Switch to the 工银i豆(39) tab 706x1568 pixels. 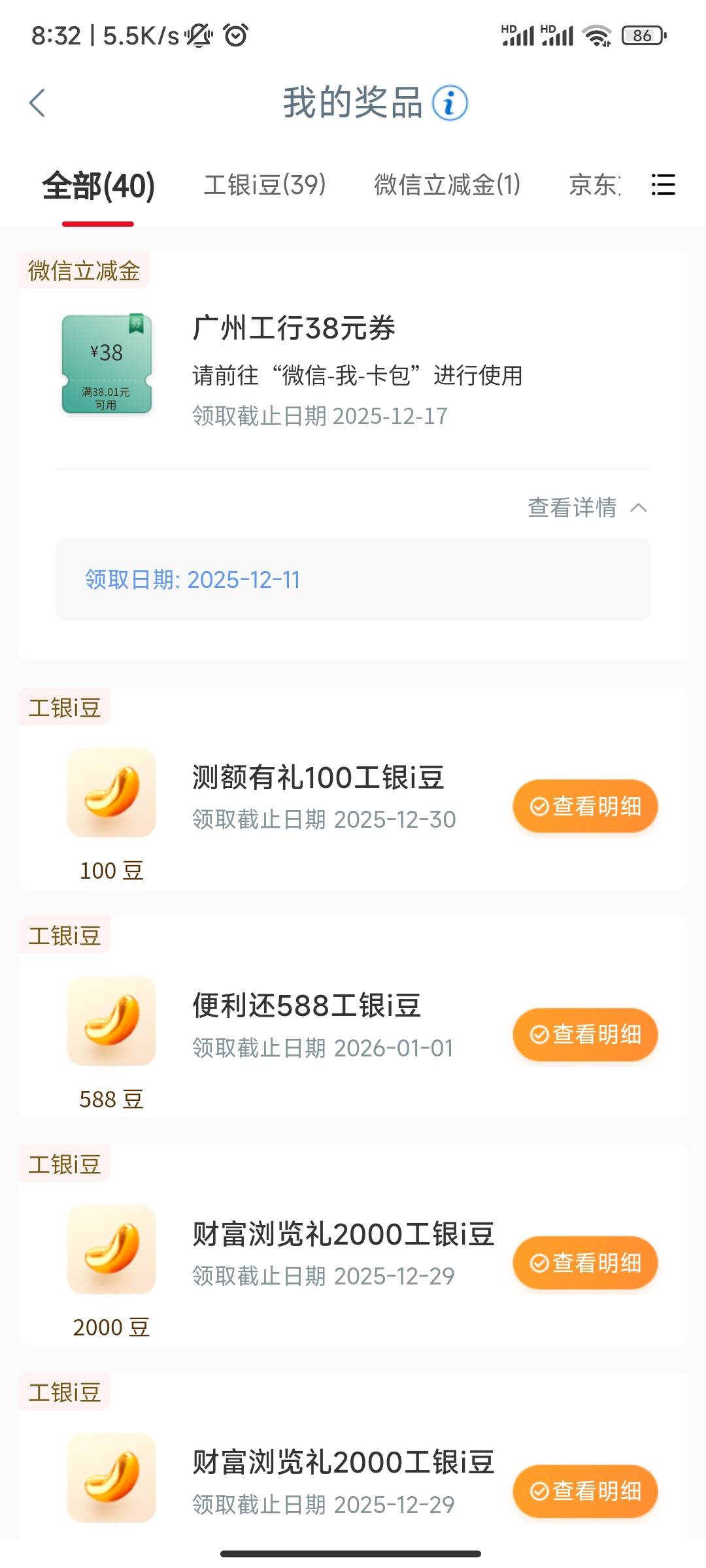pos(265,186)
